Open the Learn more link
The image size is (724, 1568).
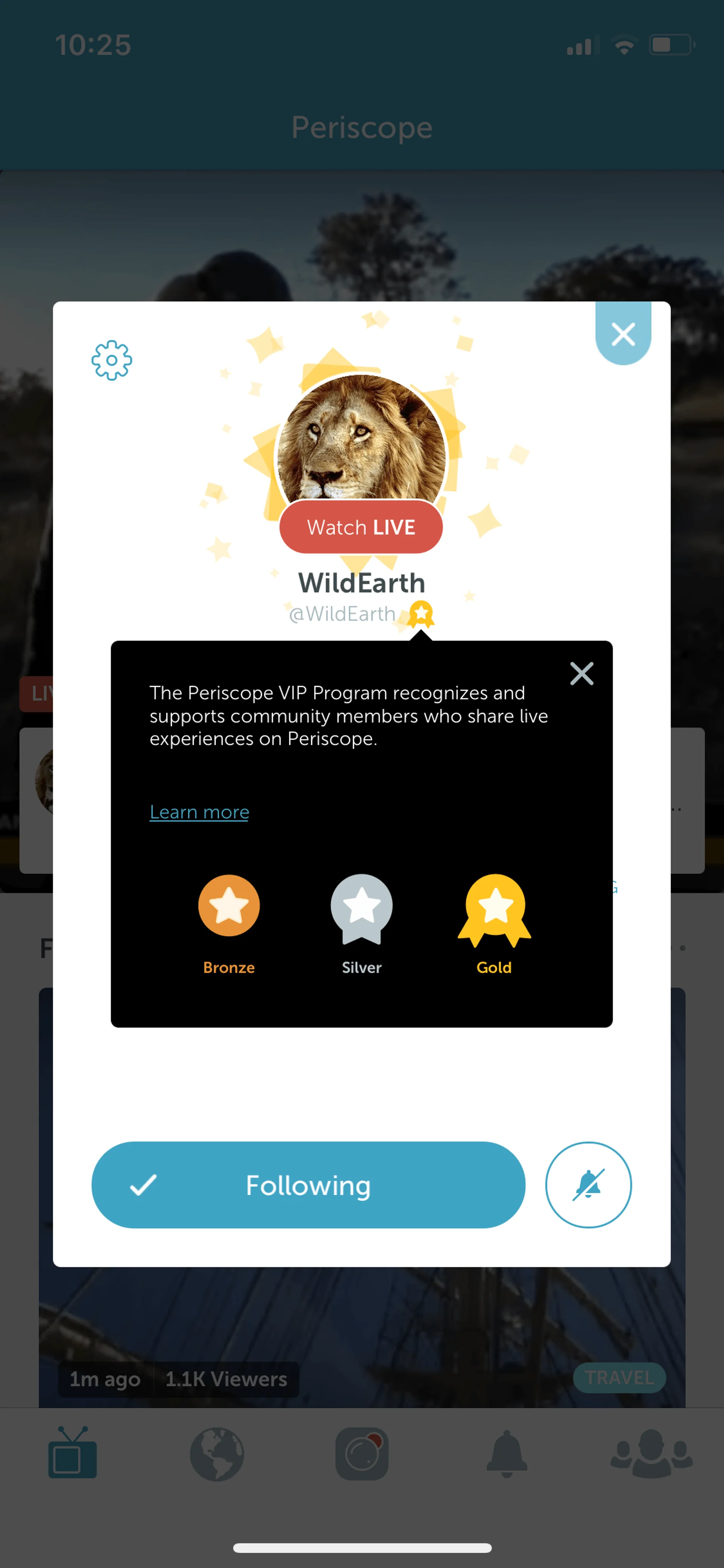199,812
